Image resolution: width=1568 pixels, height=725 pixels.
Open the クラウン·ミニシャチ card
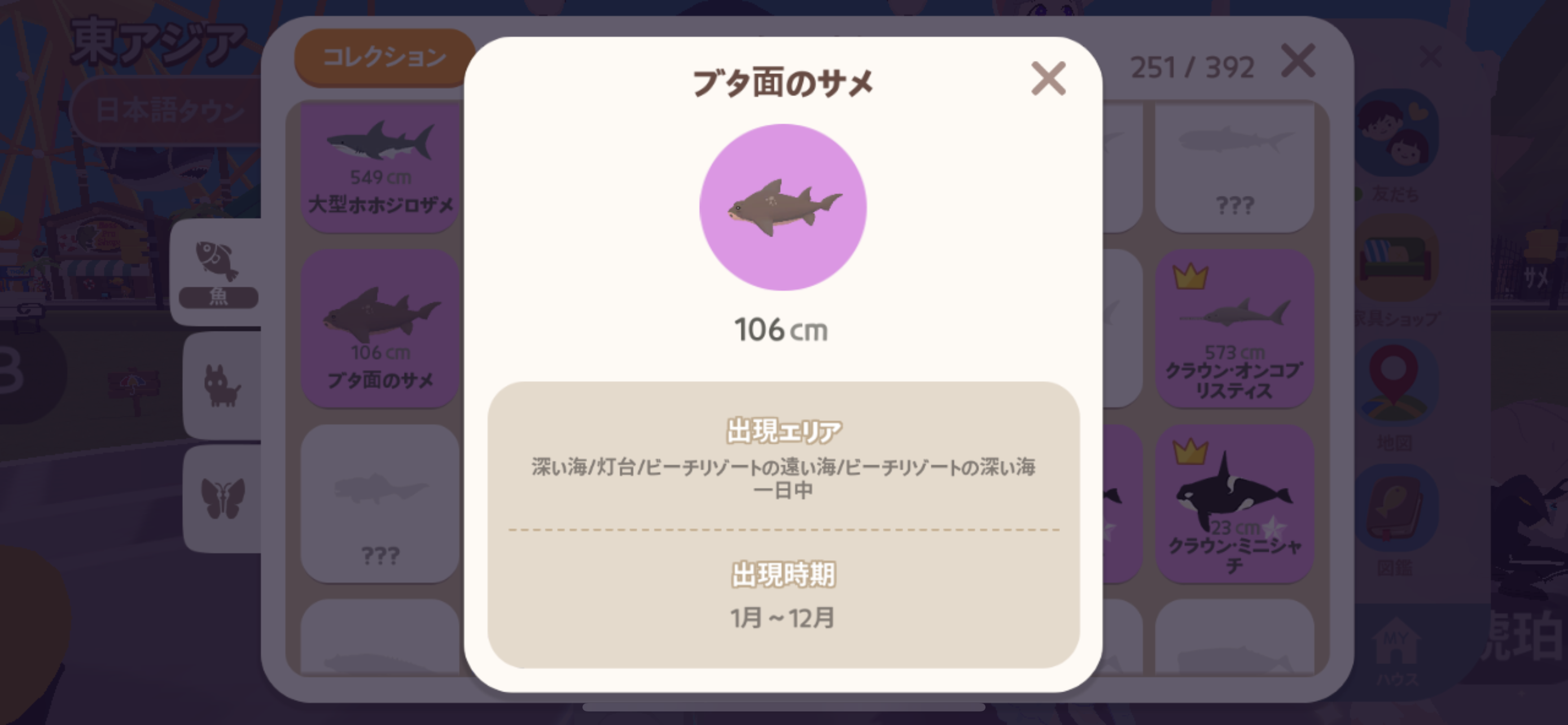1234,504
